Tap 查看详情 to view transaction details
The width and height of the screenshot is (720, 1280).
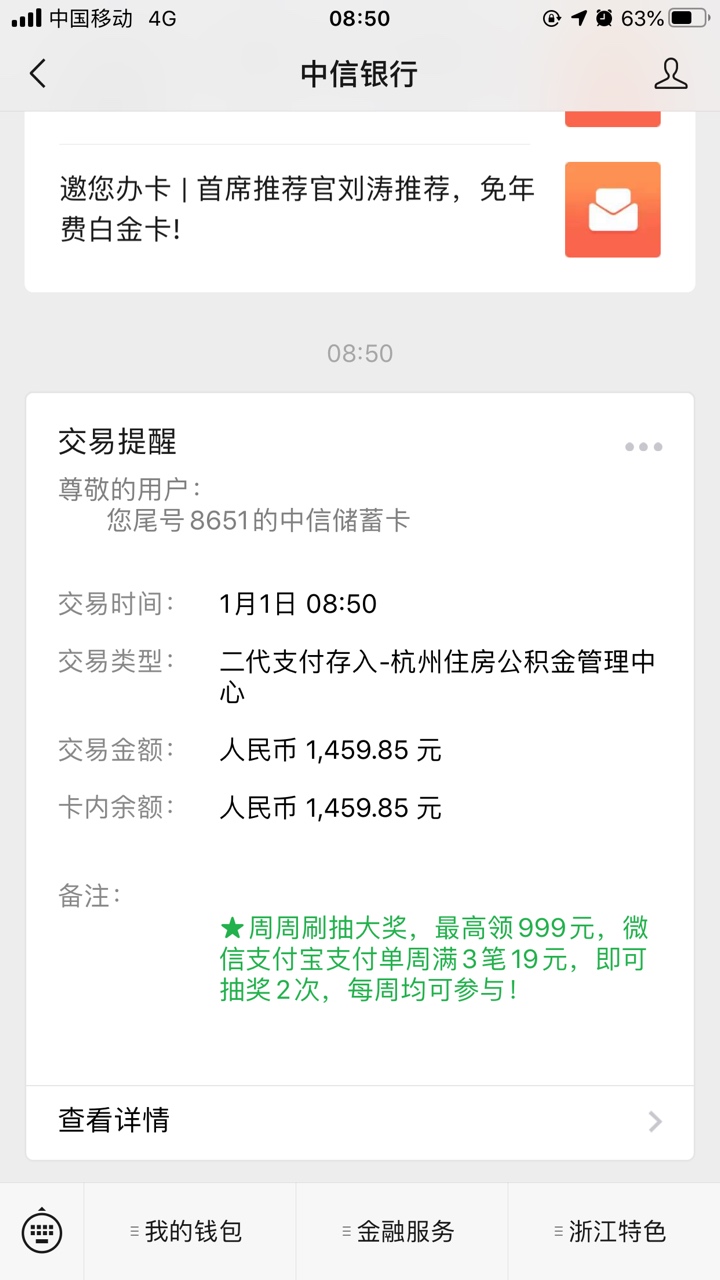tap(360, 1121)
